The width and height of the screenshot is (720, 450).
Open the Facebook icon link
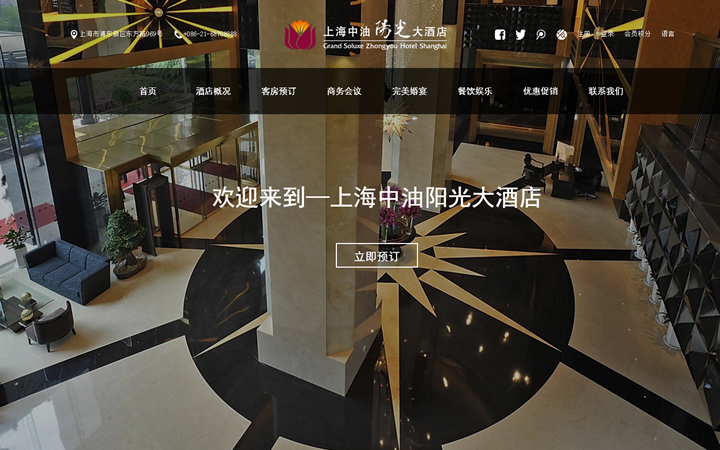pyautogui.click(x=500, y=34)
